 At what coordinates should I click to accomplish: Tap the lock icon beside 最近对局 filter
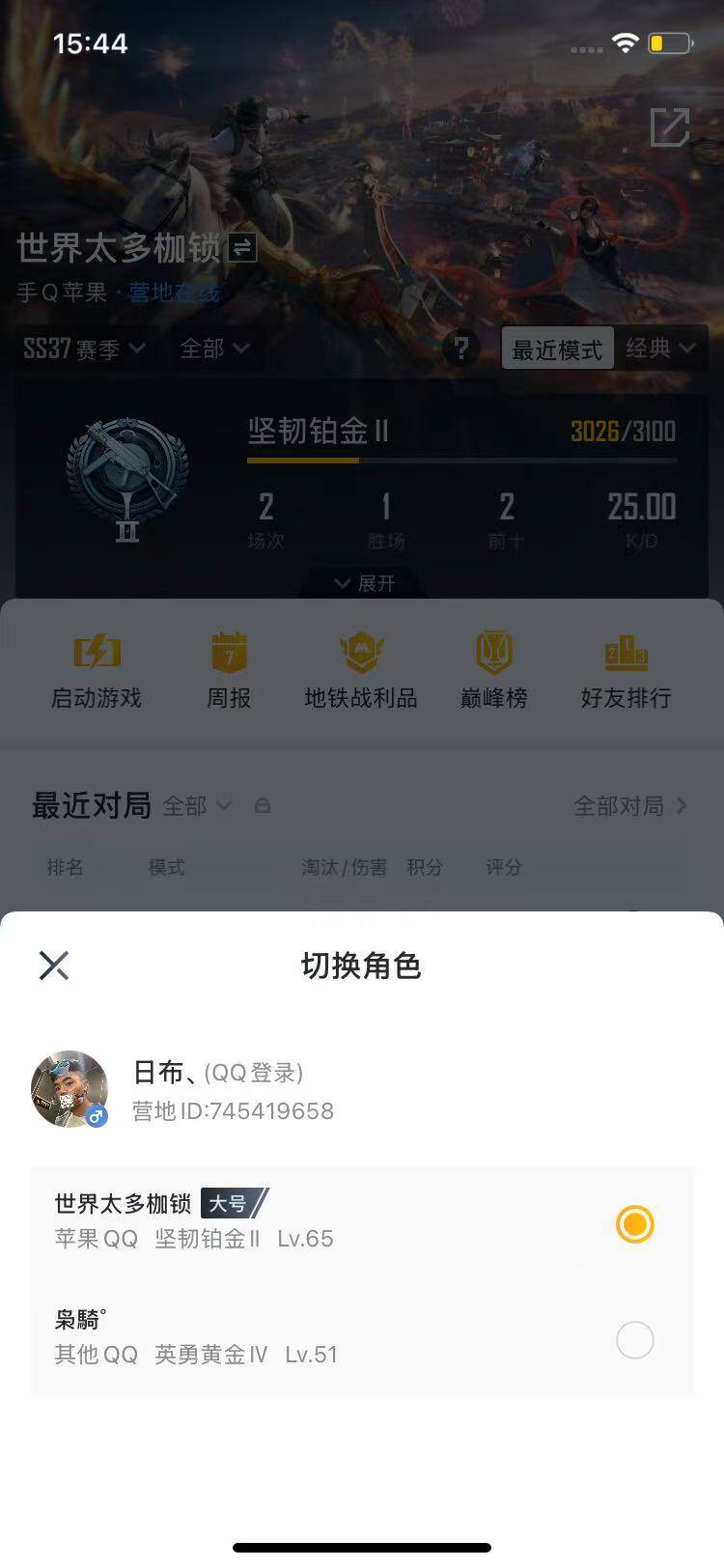[x=263, y=806]
